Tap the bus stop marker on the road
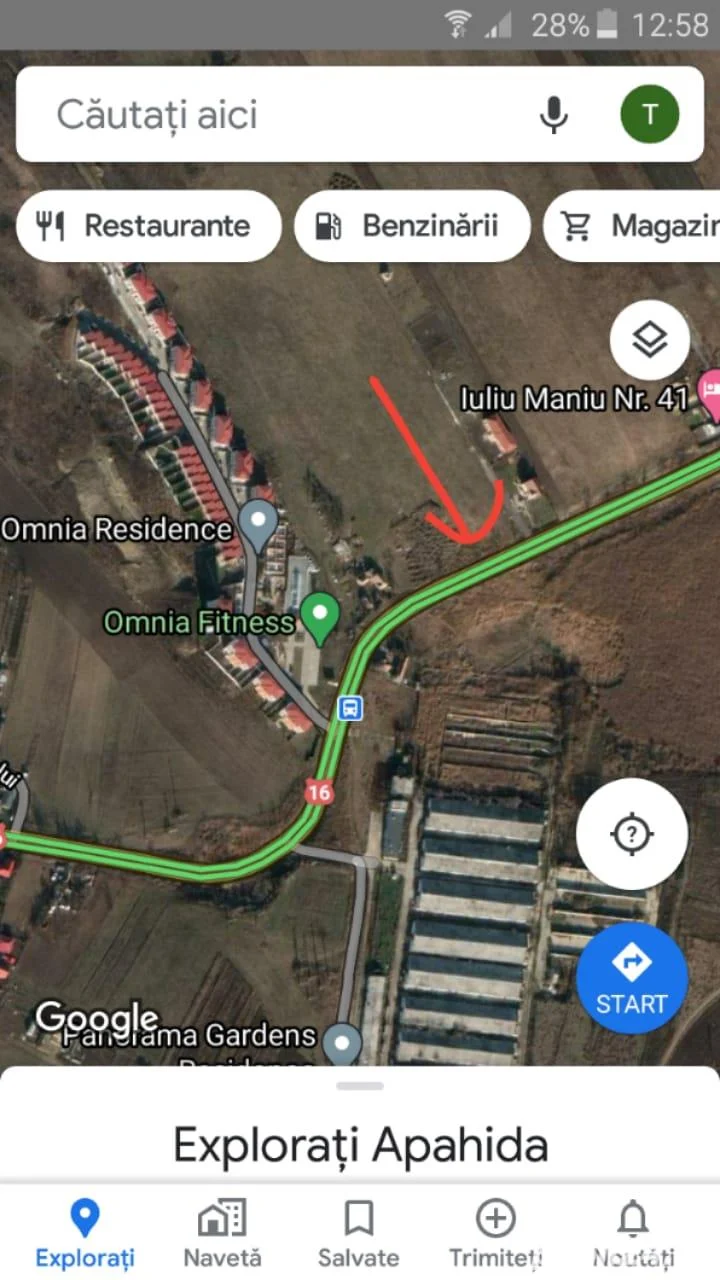The height and width of the screenshot is (1280, 720). coord(350,708)
